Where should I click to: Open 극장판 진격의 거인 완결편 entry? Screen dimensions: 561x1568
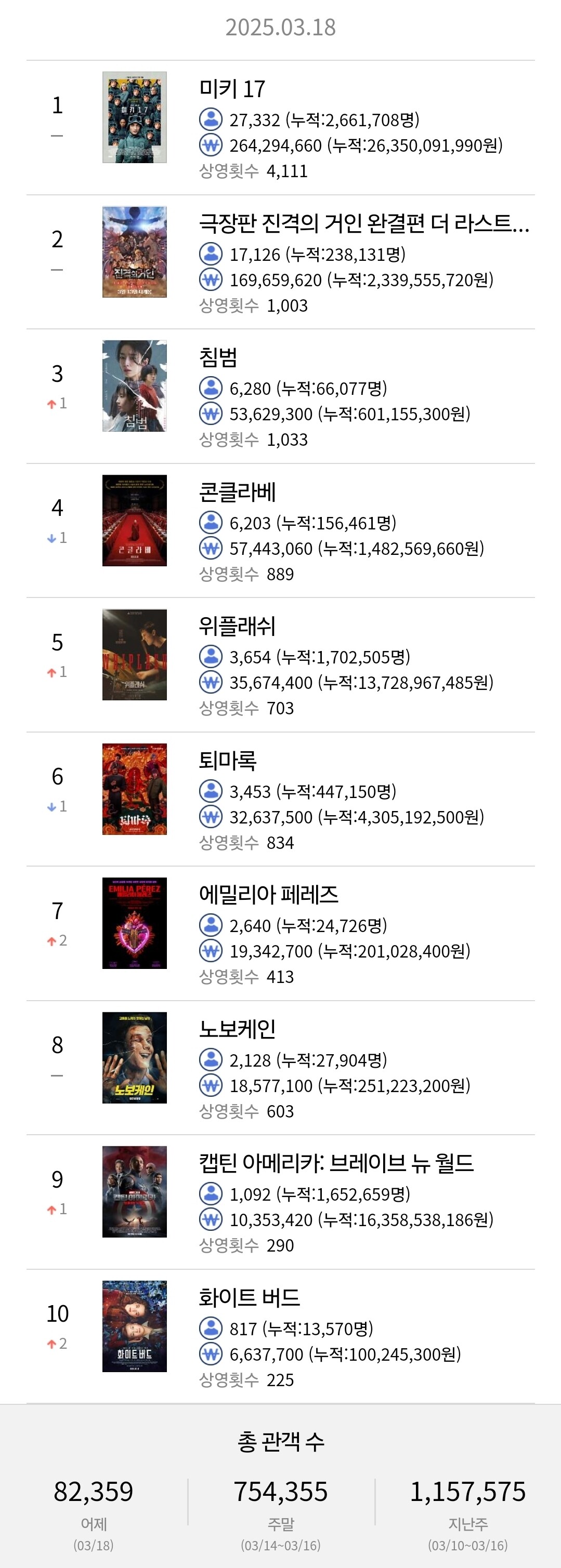coord(280,262)
